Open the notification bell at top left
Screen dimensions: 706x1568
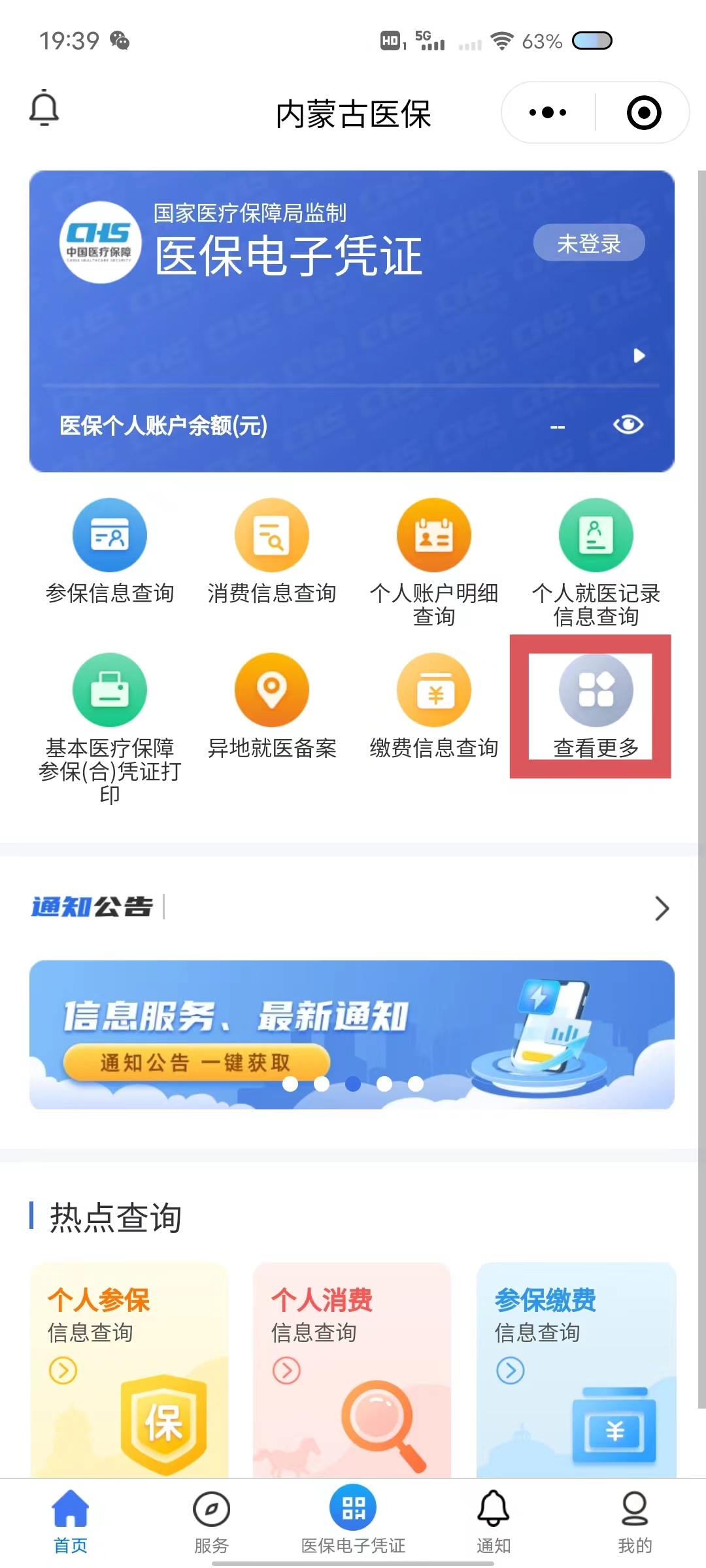coord(44,108)
